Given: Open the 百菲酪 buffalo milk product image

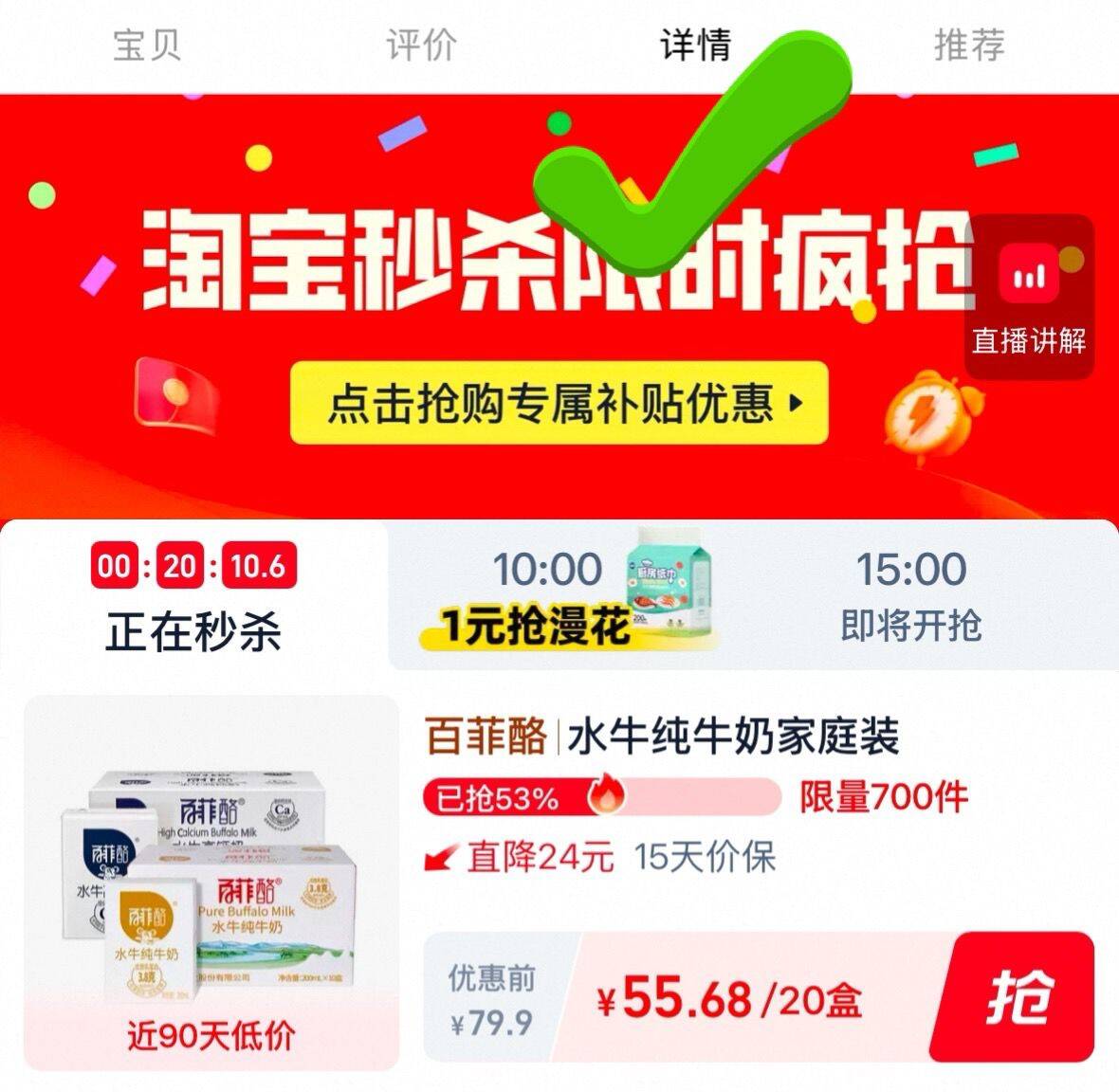Looking at the screenshot, I should [212, 883].
